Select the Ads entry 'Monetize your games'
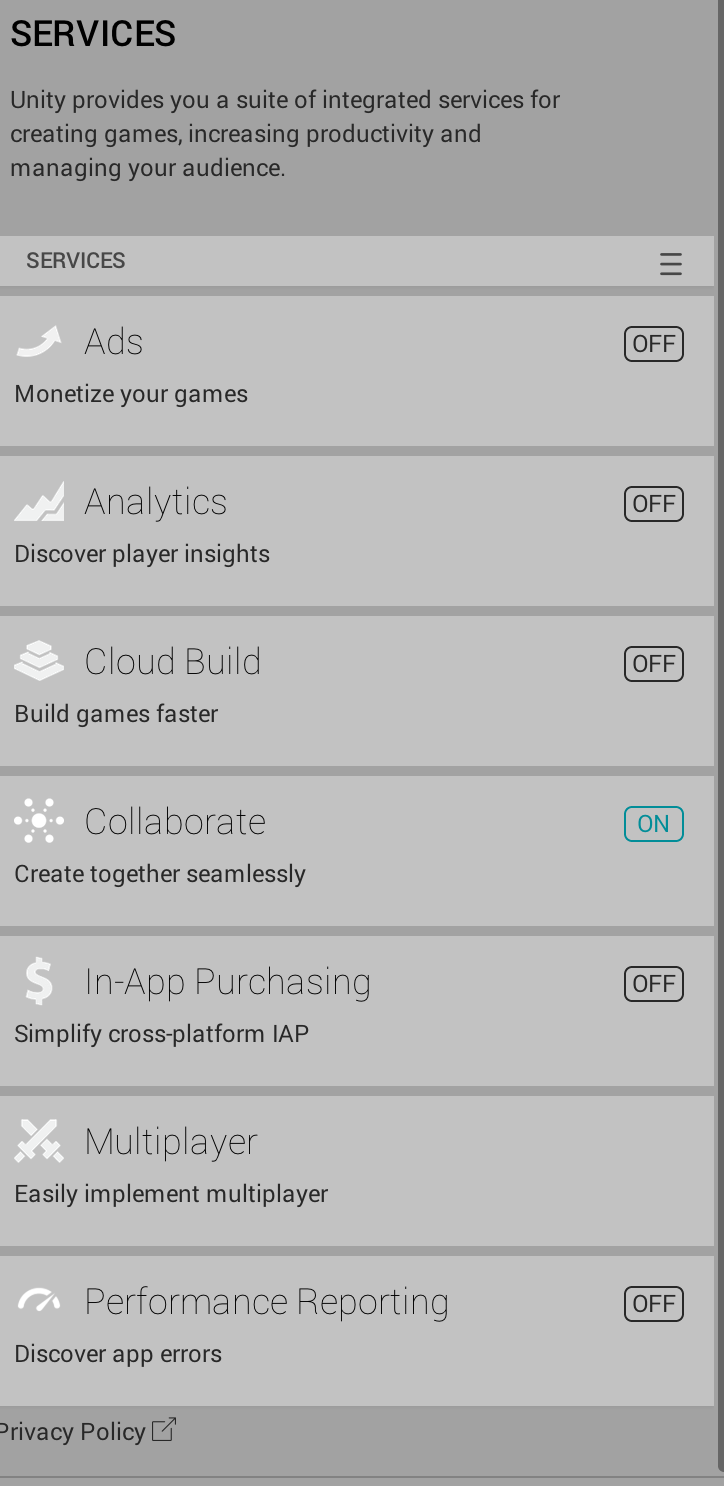This screenshot has width=724, height=1486. click(x=130, y=393)
